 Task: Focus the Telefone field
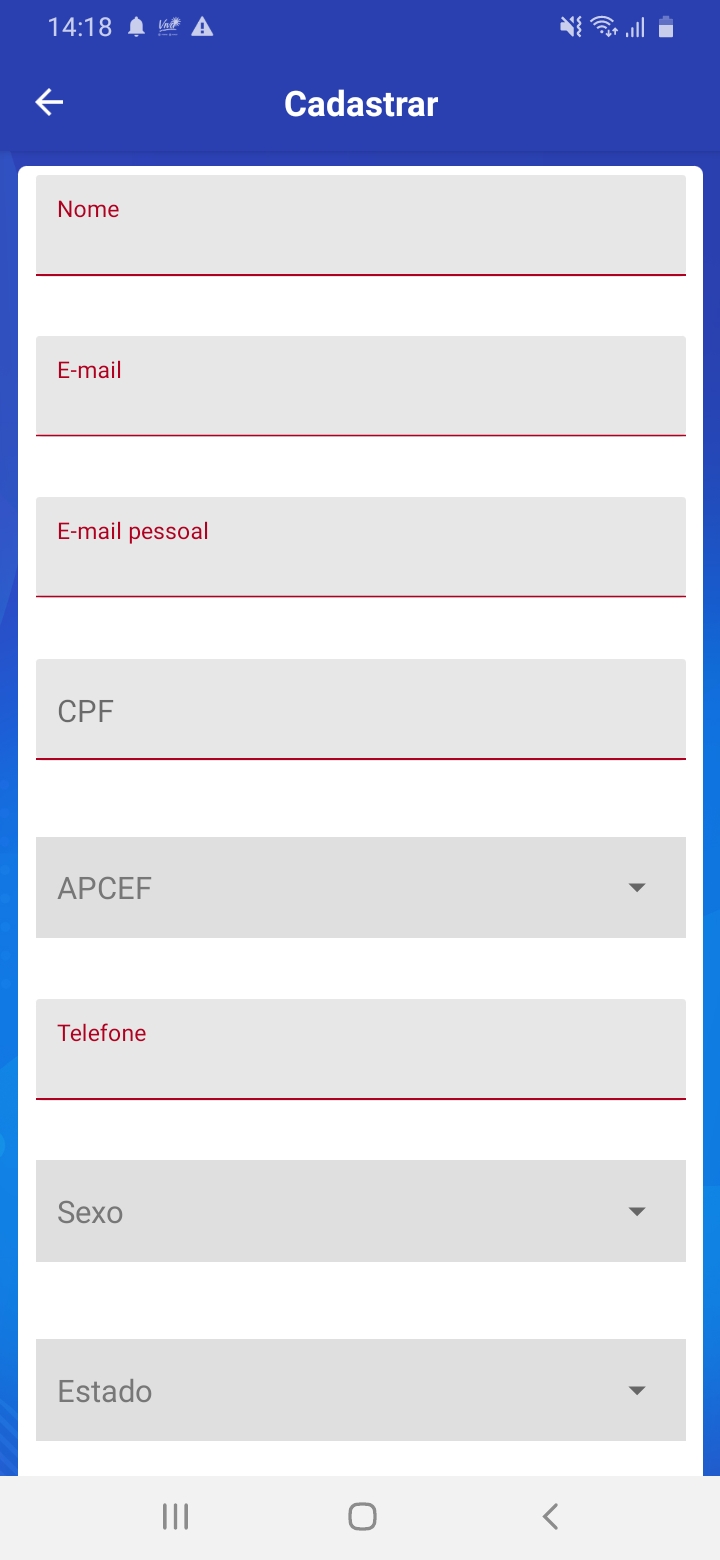click(361, 1049)
